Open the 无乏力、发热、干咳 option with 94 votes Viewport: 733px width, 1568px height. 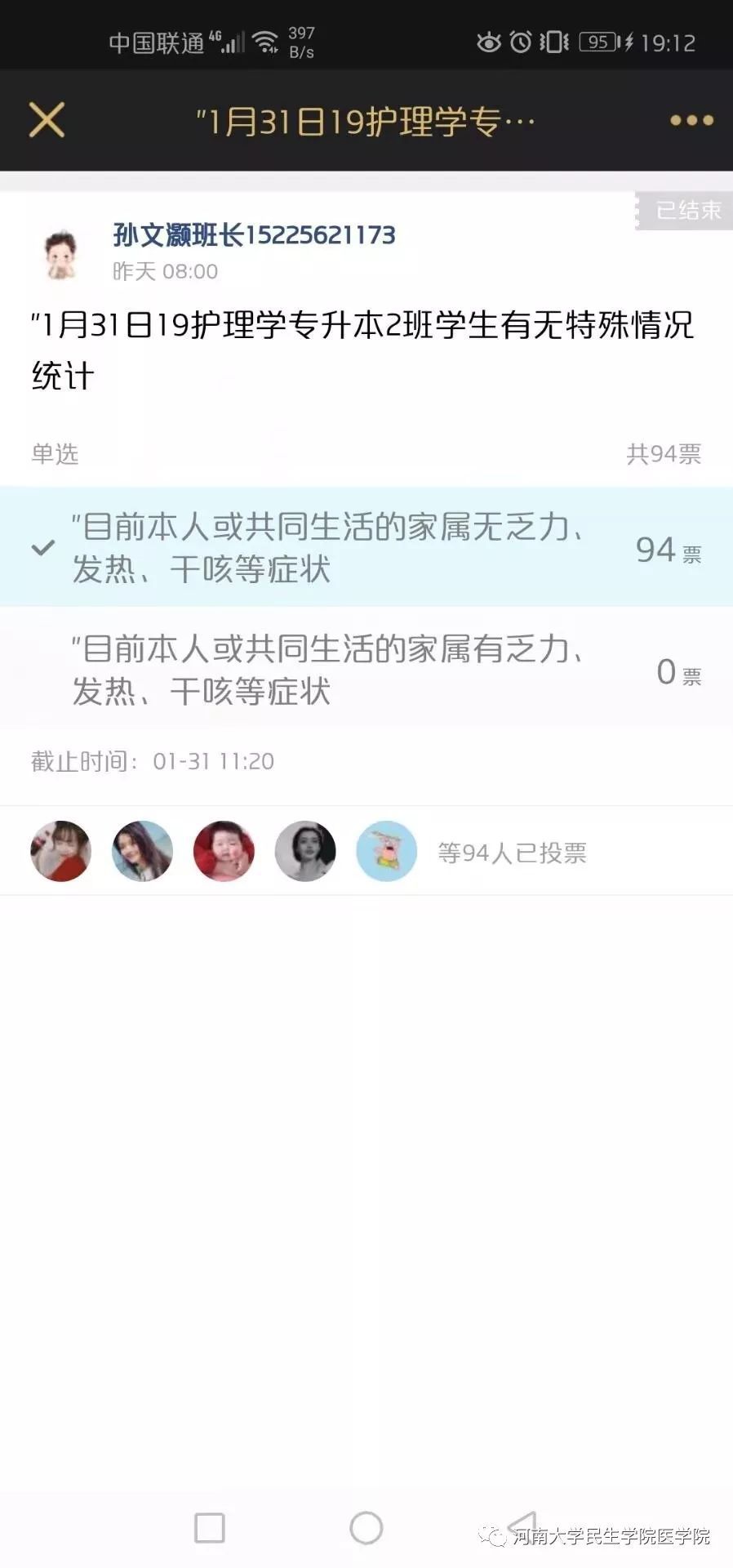(366, 547)
